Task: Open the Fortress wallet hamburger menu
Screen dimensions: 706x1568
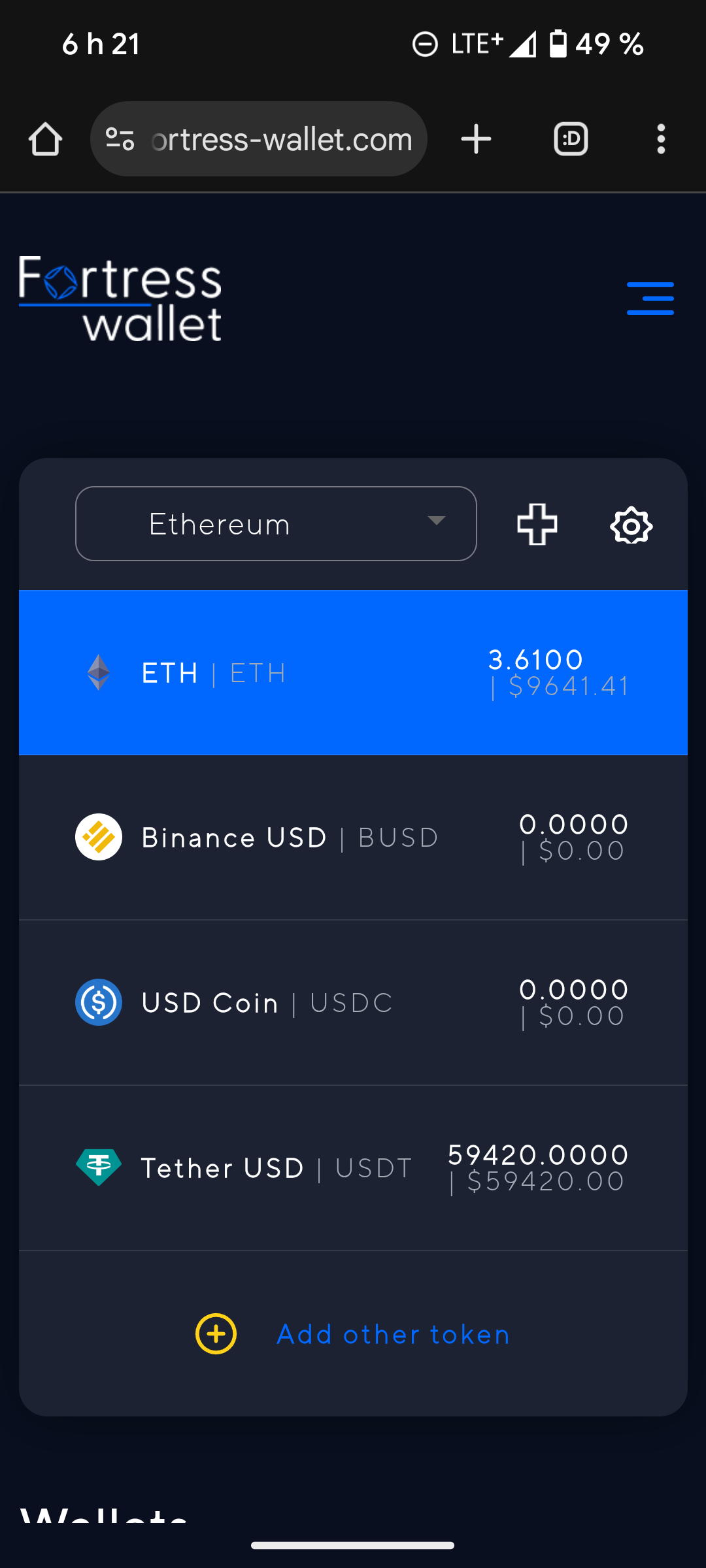Action: (x=650, y=299)
